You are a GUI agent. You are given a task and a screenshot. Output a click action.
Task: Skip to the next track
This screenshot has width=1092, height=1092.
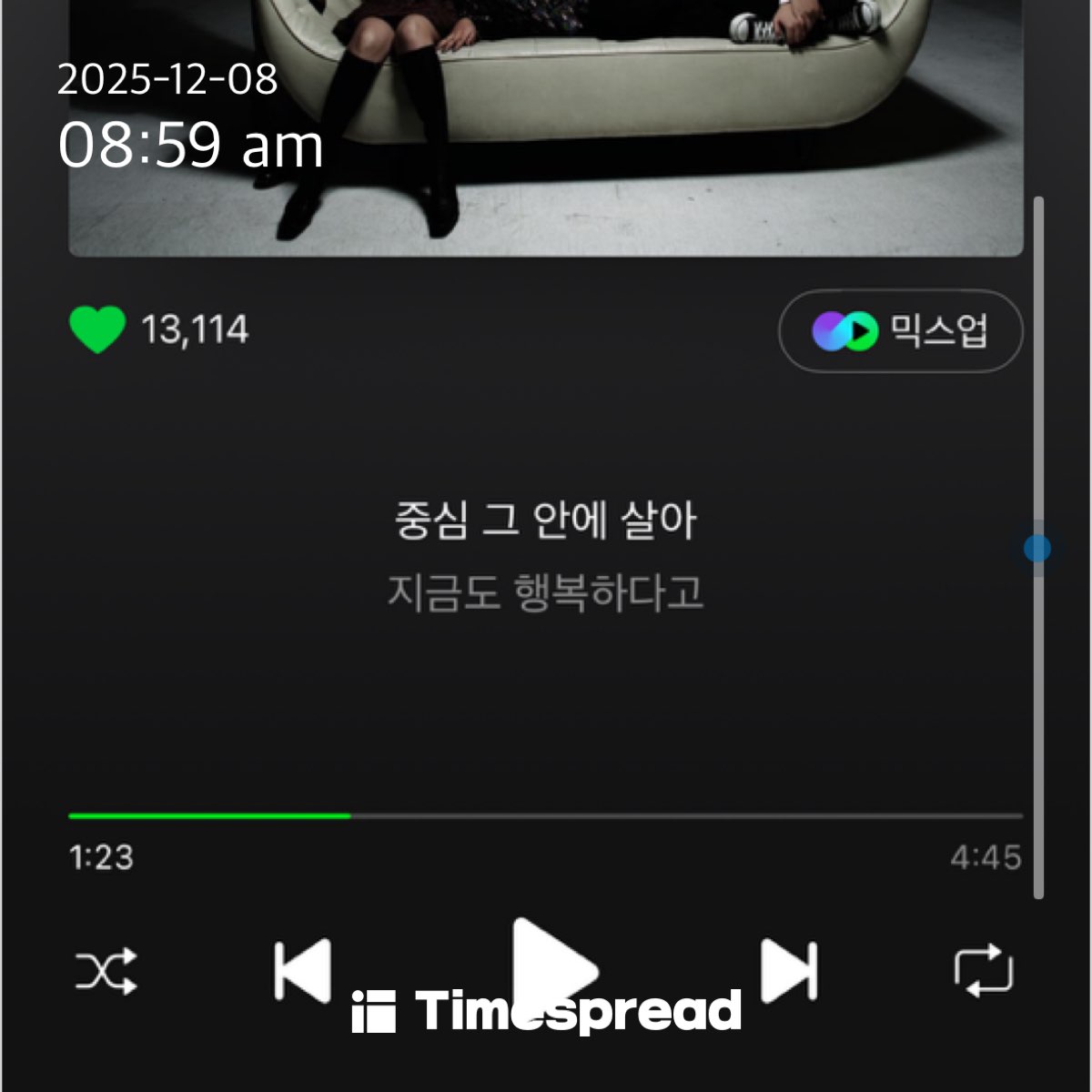pyautogui.click(x=789, y=971)
